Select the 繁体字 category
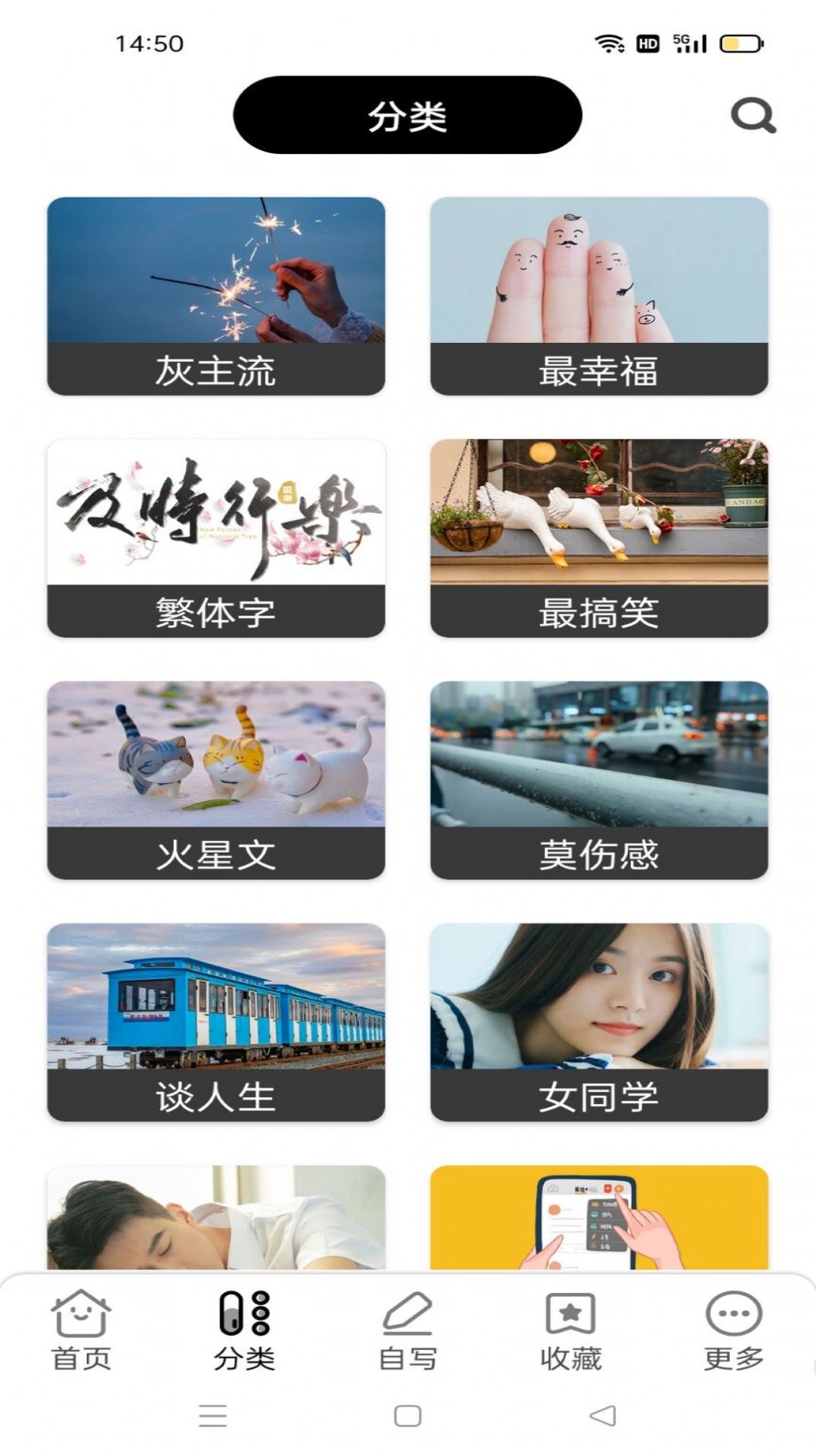Viewport: 816px width, 1456px height. pyautogui.click(x=216, y=538)
